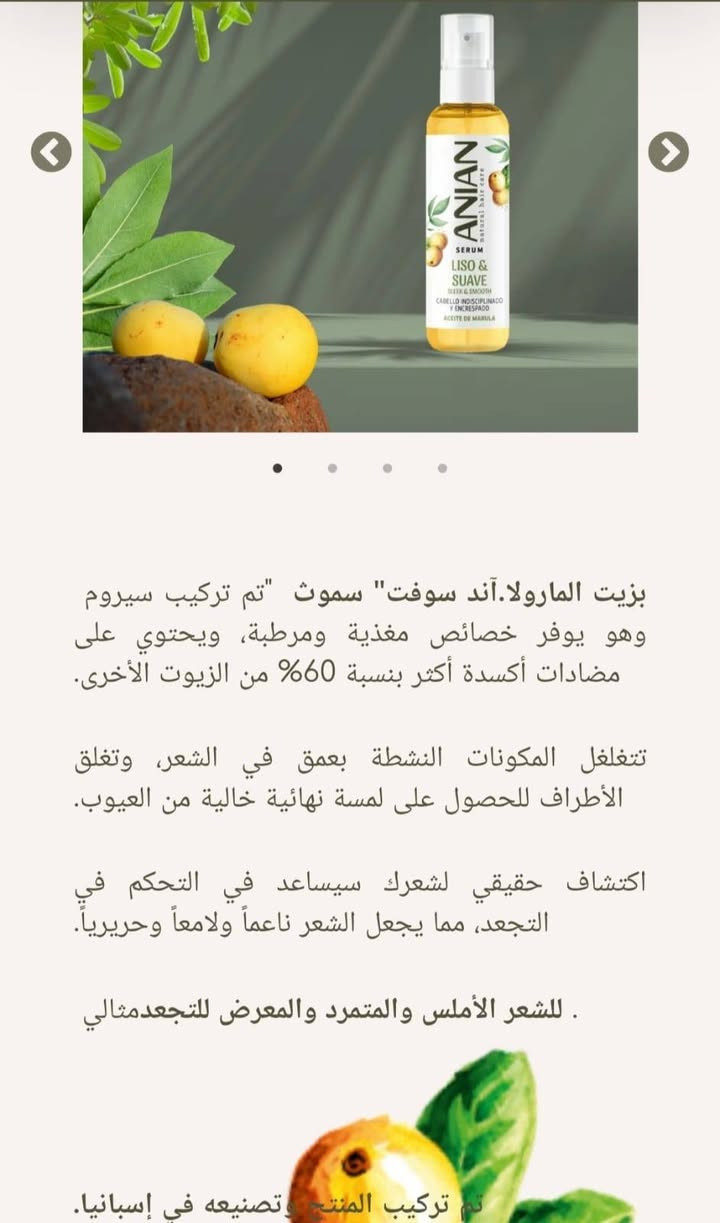Click the LISO & SUAVE label on the bottle
Image resolution: width=720 pixels, height=1223 pixels.
(468, 271)
